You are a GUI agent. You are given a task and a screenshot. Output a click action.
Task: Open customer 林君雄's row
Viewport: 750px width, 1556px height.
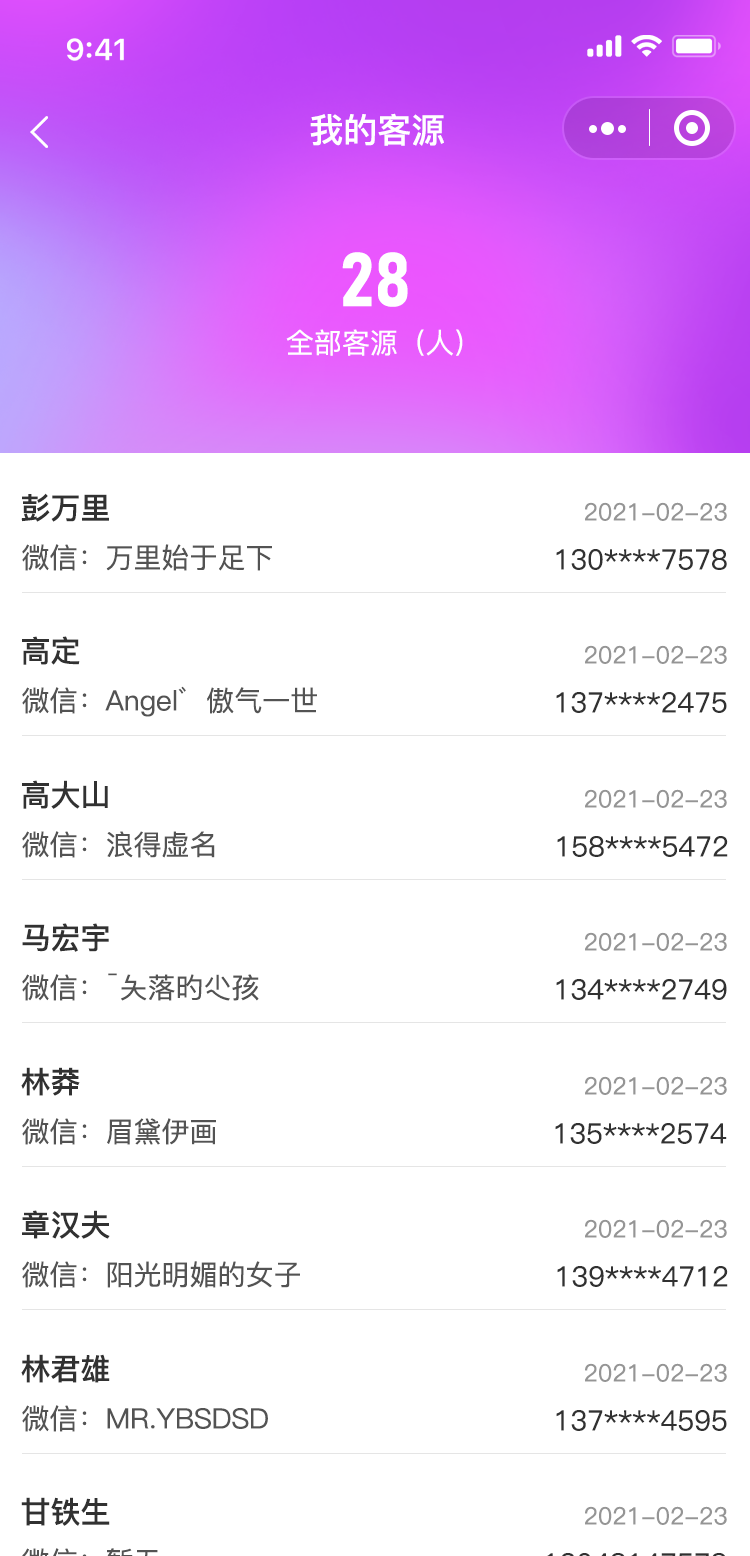374,1383
